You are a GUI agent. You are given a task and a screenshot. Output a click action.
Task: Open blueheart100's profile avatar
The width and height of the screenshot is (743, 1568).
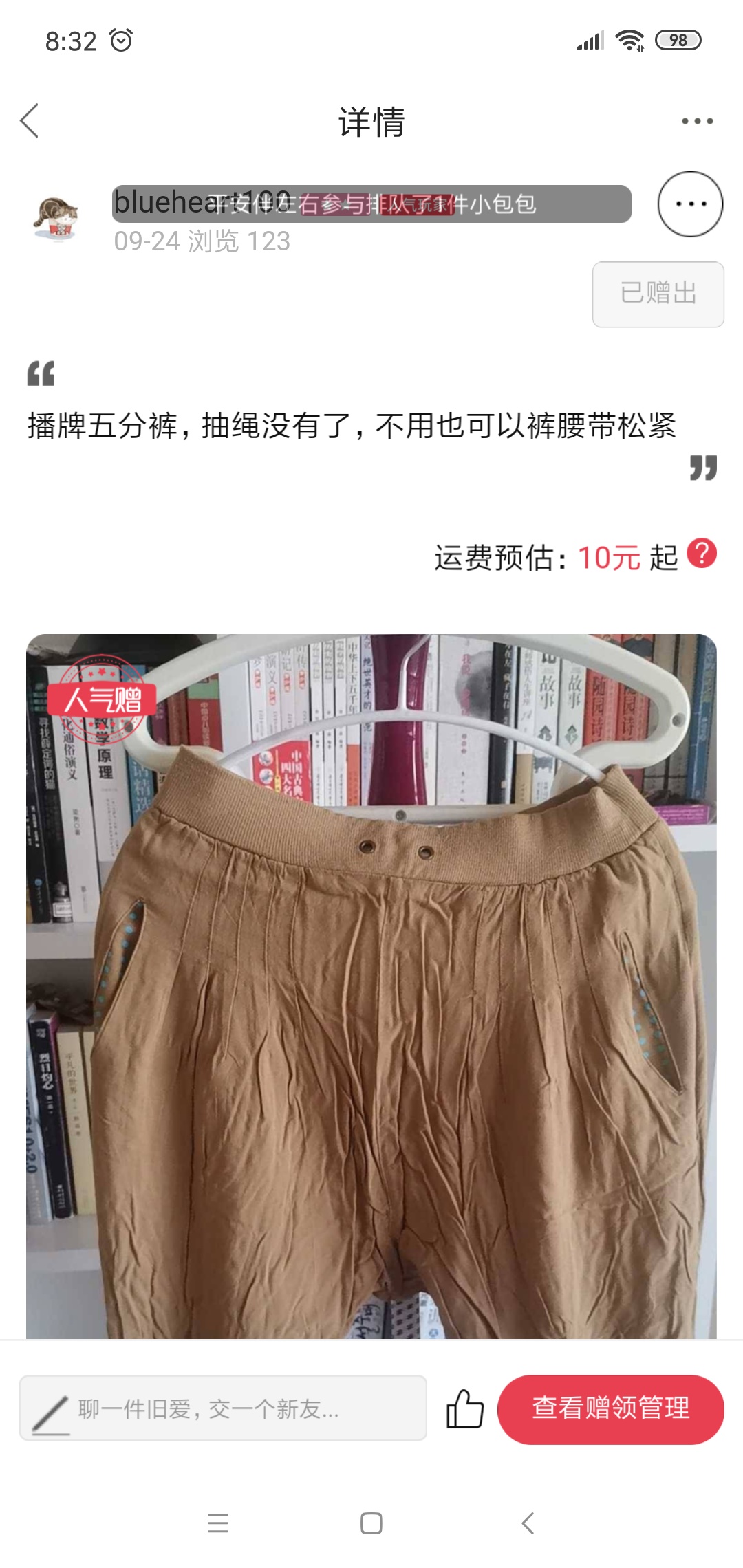(56, 219)
